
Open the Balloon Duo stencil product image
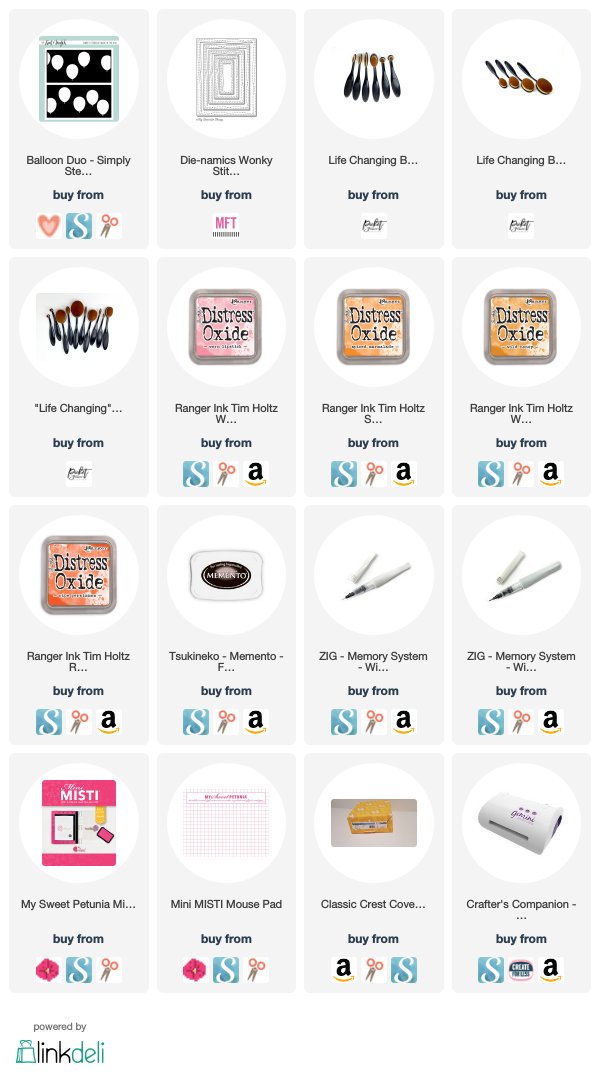click(79, 79)
